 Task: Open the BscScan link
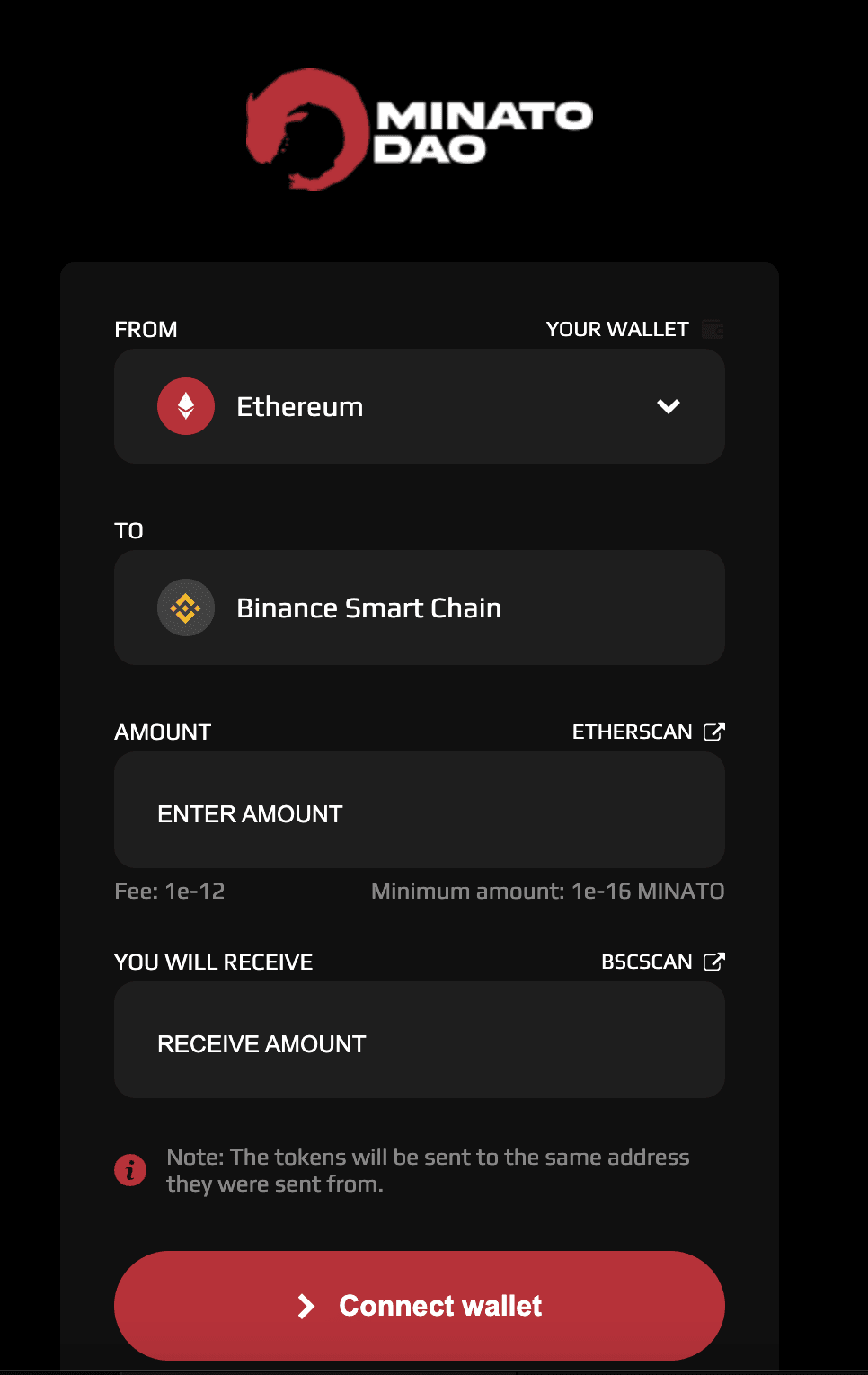(x=662, y=962)
